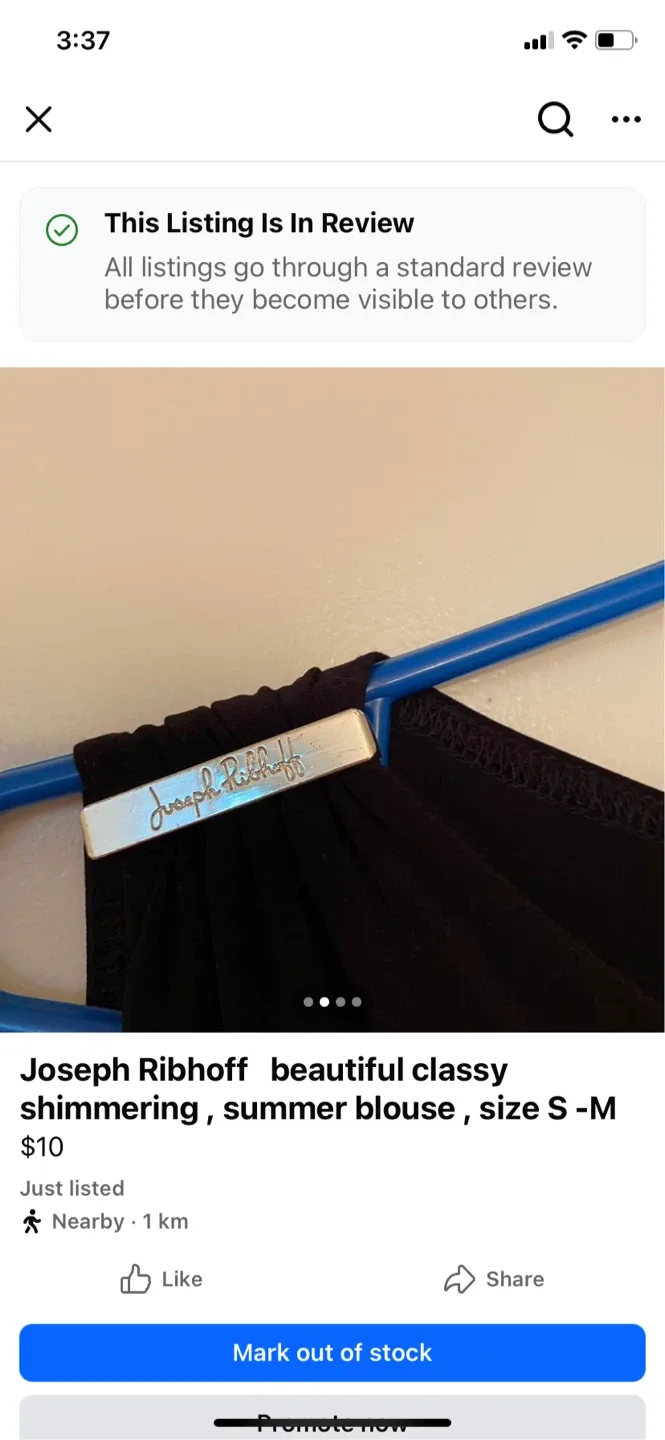Screen dimensions: 665x1440
Task: Share this listing
Action: [x=494, y=1279]
